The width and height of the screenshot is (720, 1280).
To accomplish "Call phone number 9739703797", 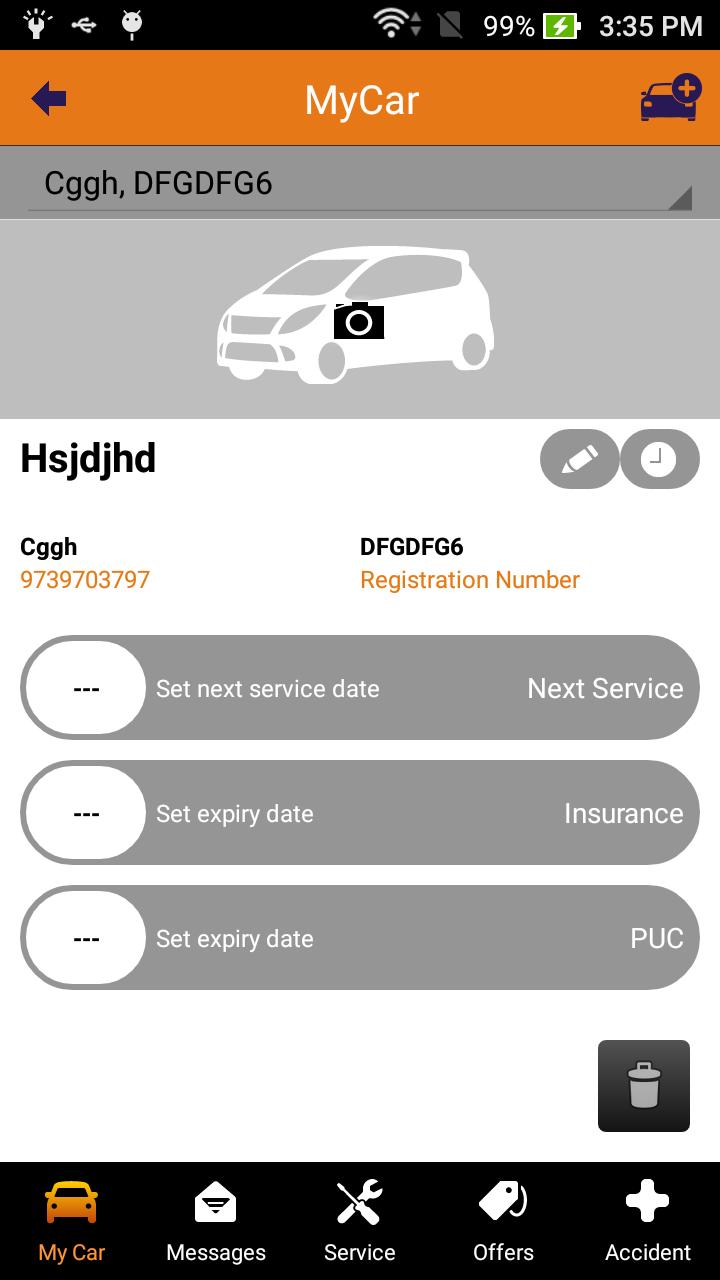I will 85,580.
